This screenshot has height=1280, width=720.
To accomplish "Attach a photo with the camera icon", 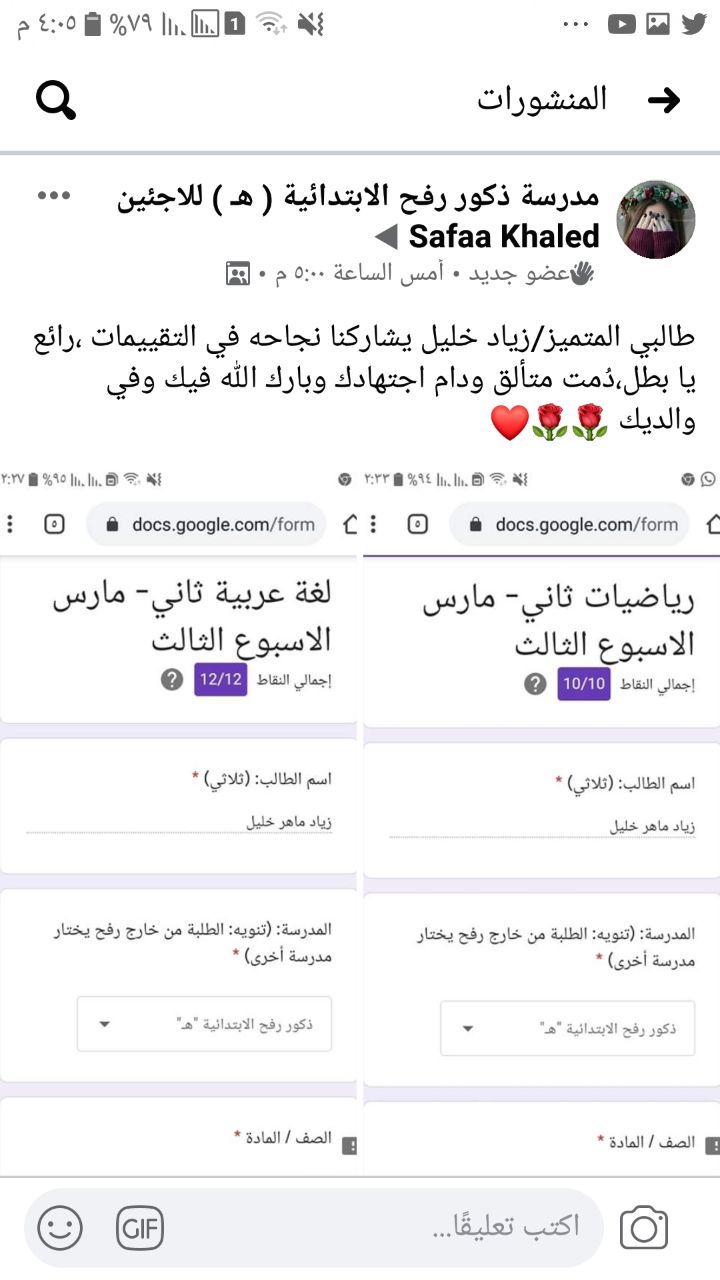I will click(644, 1228).
